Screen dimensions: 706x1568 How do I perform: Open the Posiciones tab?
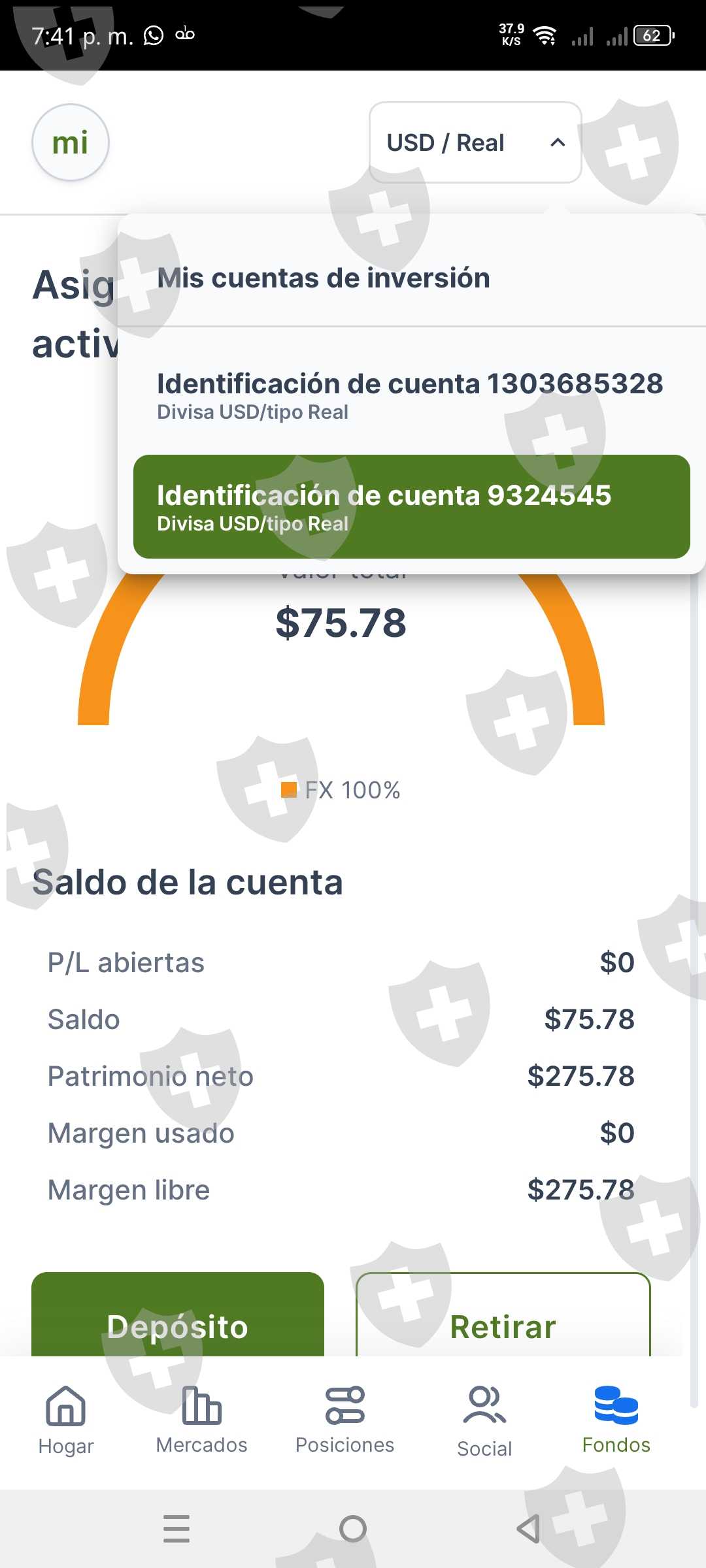tap(345, 1420)
